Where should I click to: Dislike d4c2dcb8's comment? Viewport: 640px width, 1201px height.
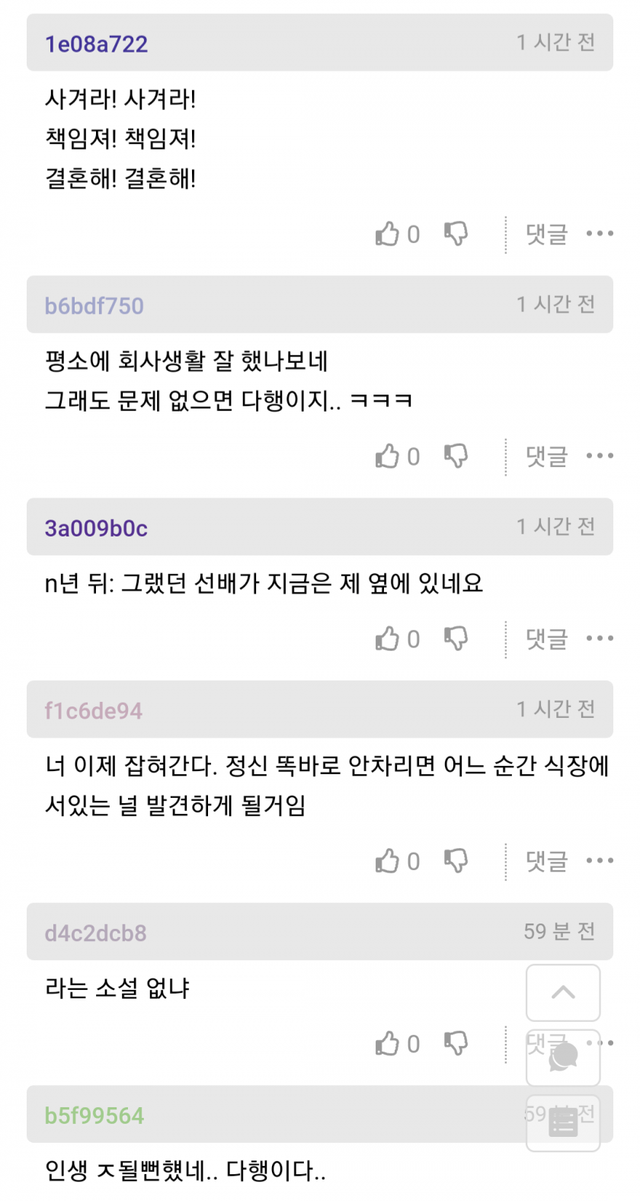click(456, 1044)
